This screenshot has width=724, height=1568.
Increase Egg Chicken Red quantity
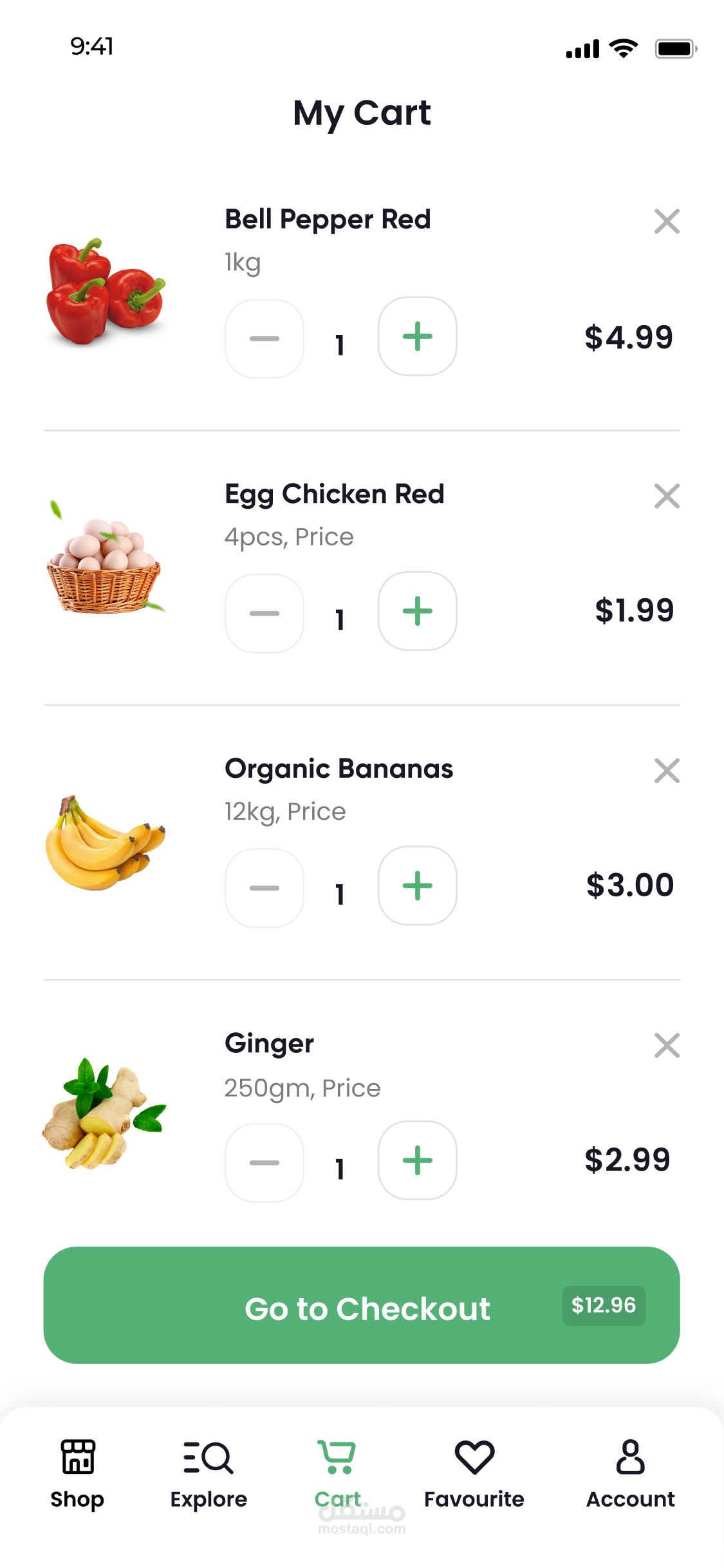tap(417, 611)
